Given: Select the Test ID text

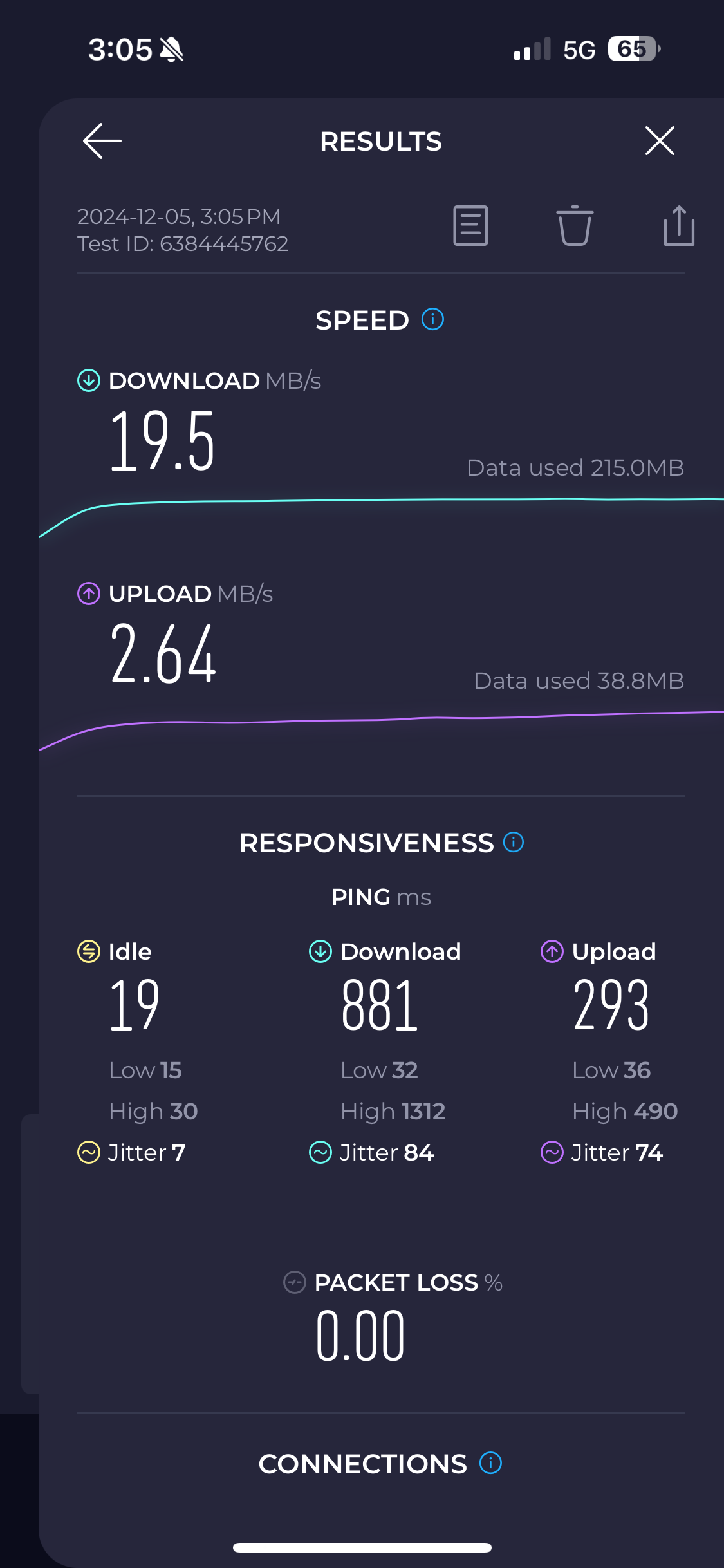Looking at the screenshot, I should pos(183,243).
